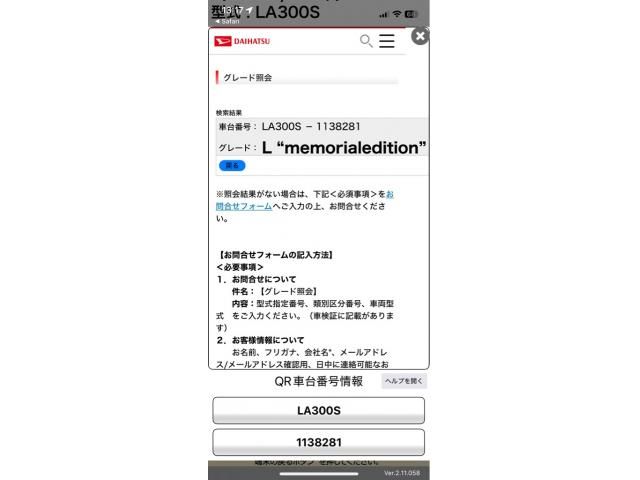
Task: Open the Daihatsu hamburger menu
Action: tap(387, 41)
